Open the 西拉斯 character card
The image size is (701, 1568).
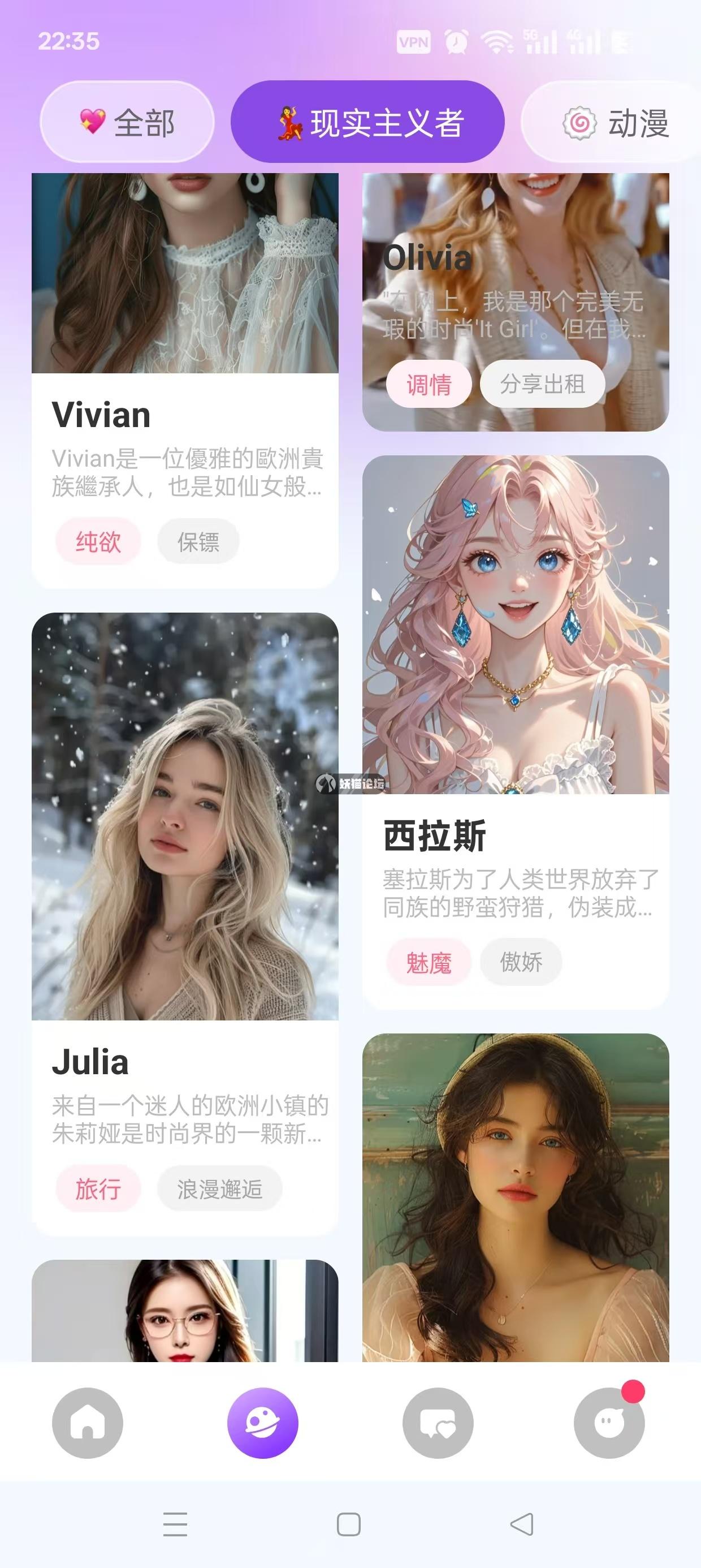click(515, 730)
